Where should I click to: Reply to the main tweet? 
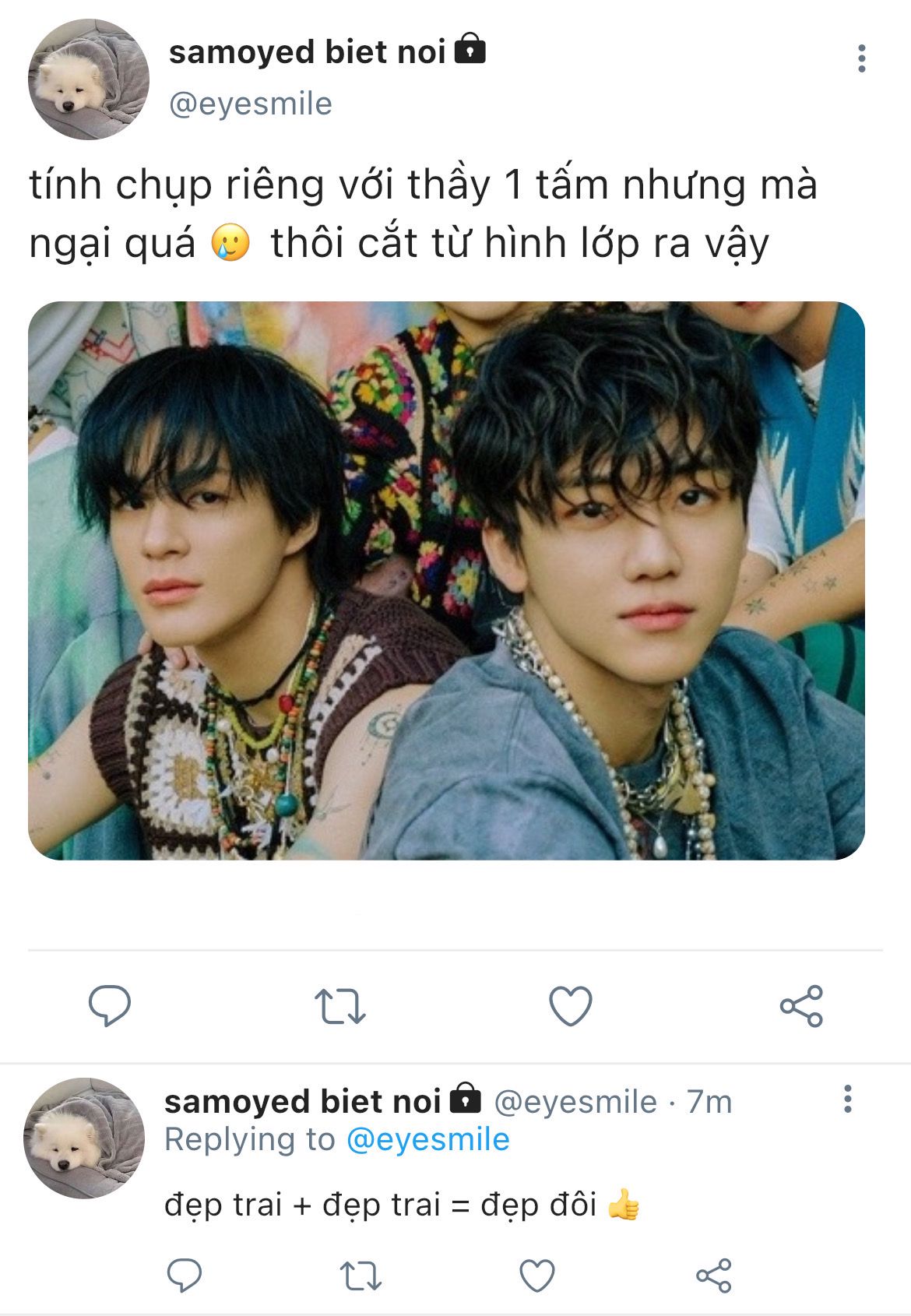(x=110, y=1005)
